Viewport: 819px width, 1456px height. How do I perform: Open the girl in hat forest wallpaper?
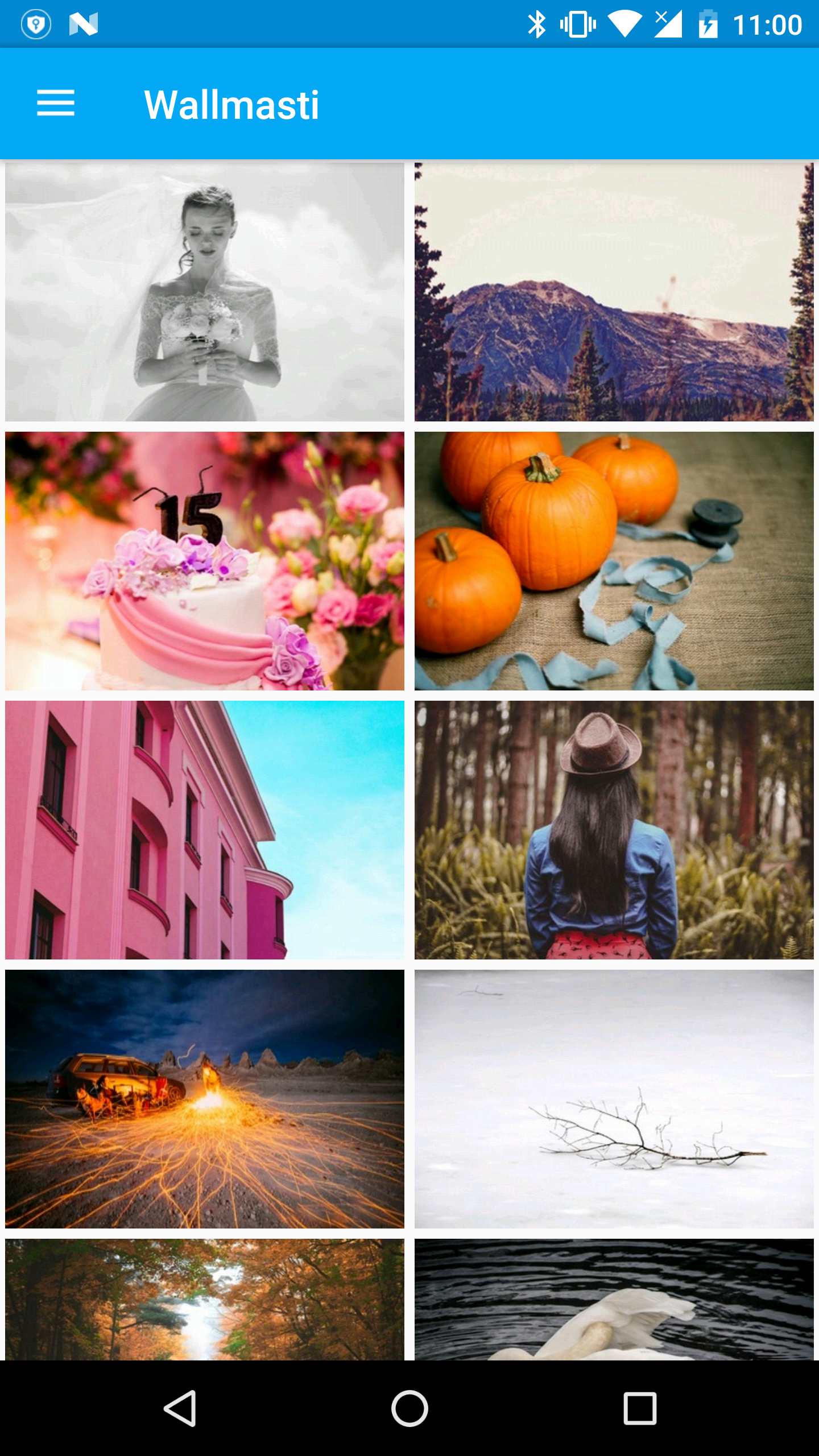point(614,830)
